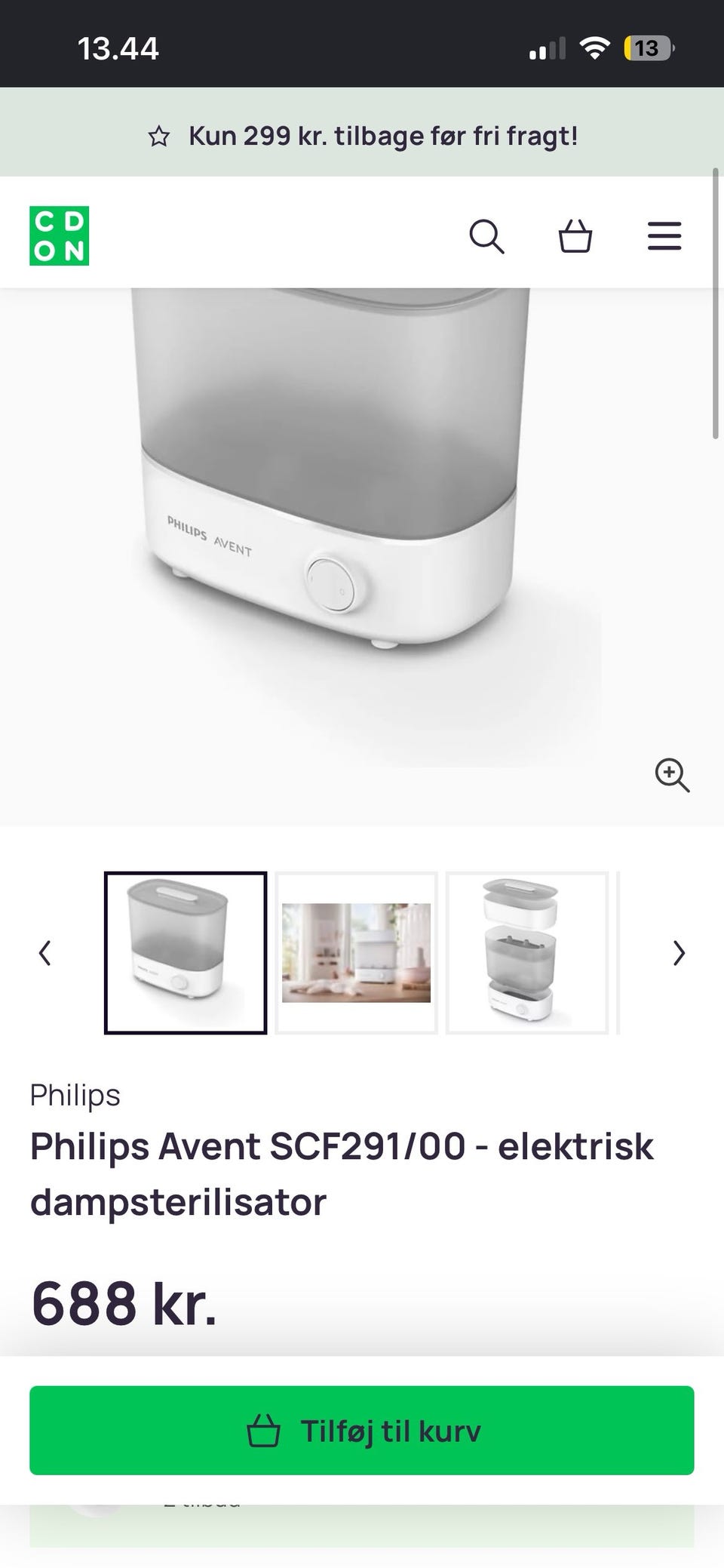Open the search magnifier in the header
This screenshot has width=724, height=1568.
486,236
